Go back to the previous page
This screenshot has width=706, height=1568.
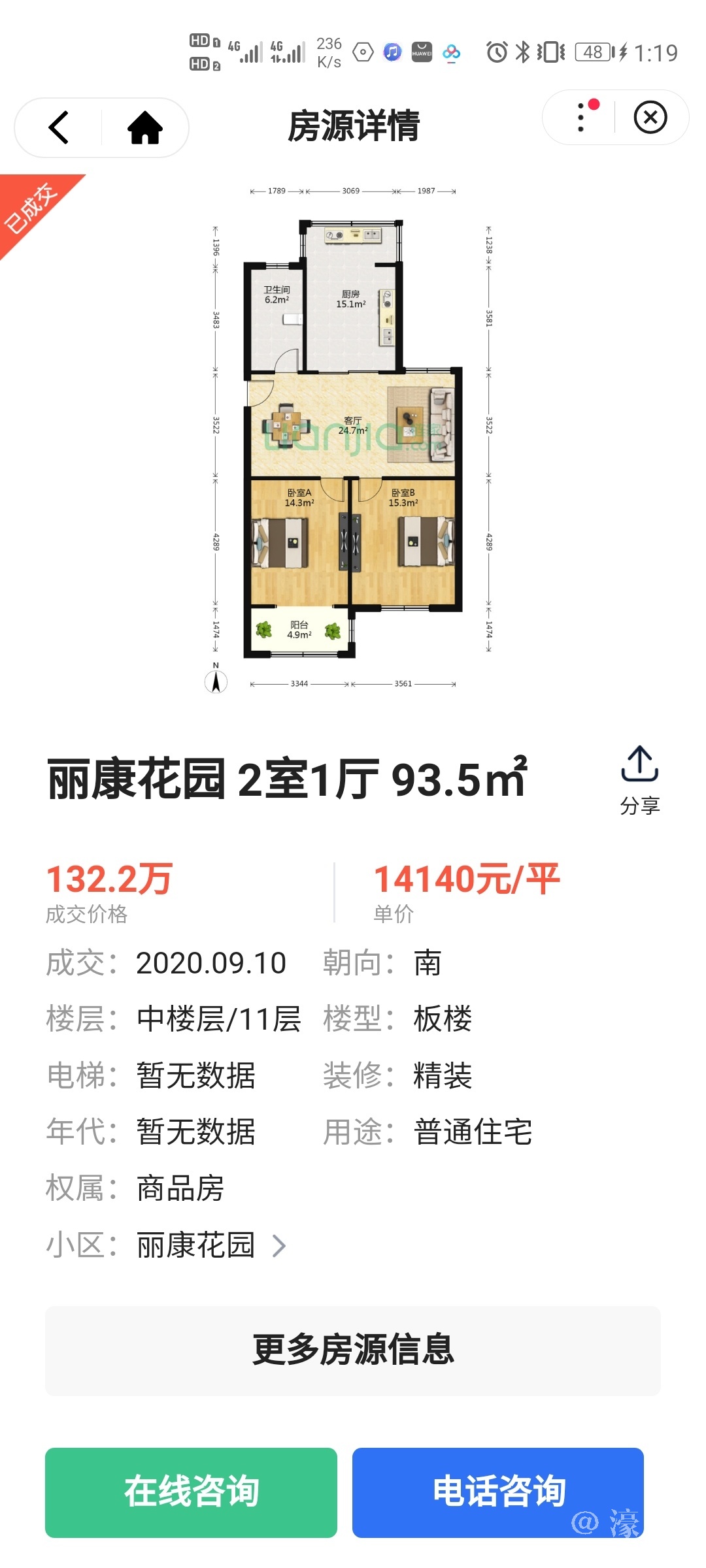coord(59,127)
